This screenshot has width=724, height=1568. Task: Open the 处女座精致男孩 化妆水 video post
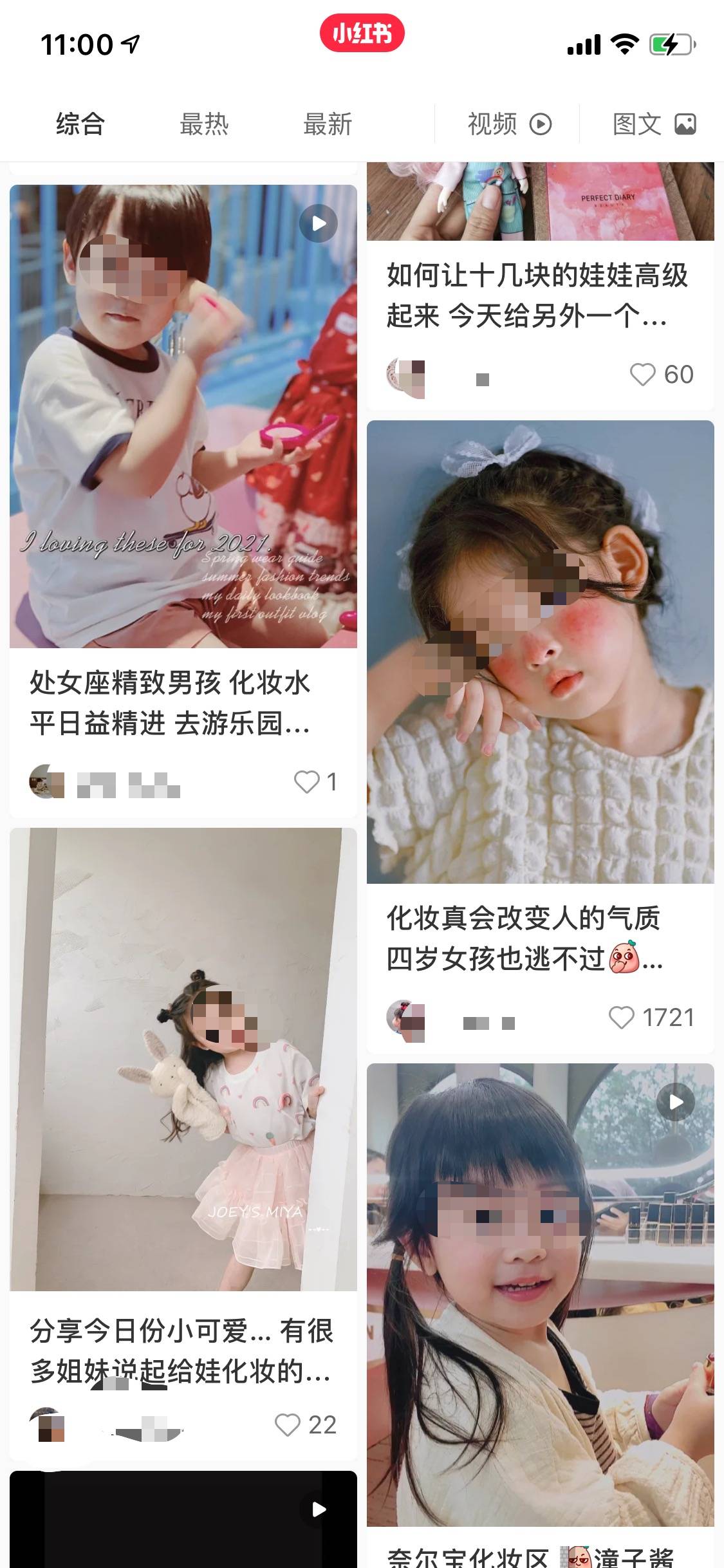183,416
